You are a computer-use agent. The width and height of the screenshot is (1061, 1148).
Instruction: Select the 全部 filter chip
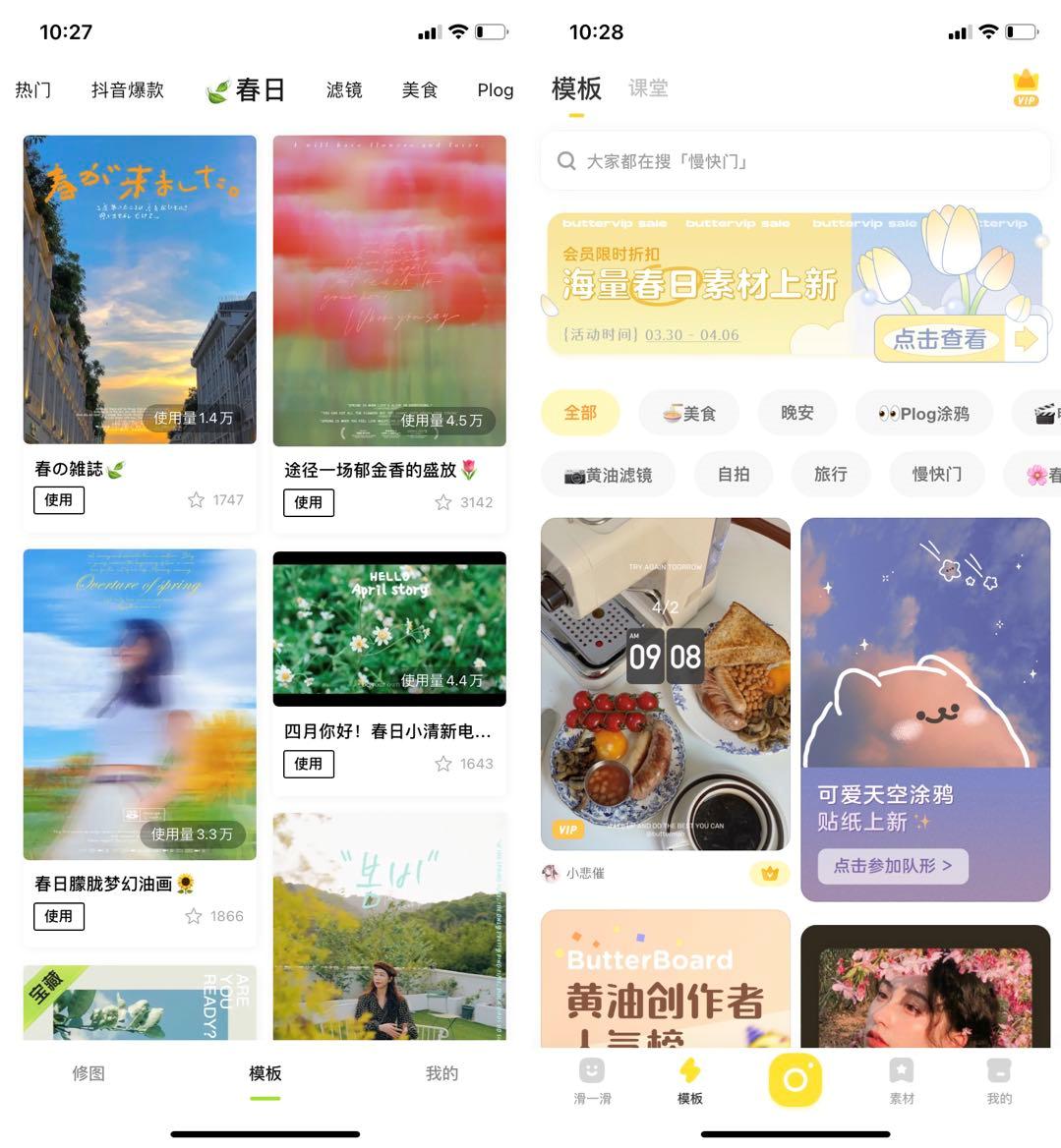(580, 413)
